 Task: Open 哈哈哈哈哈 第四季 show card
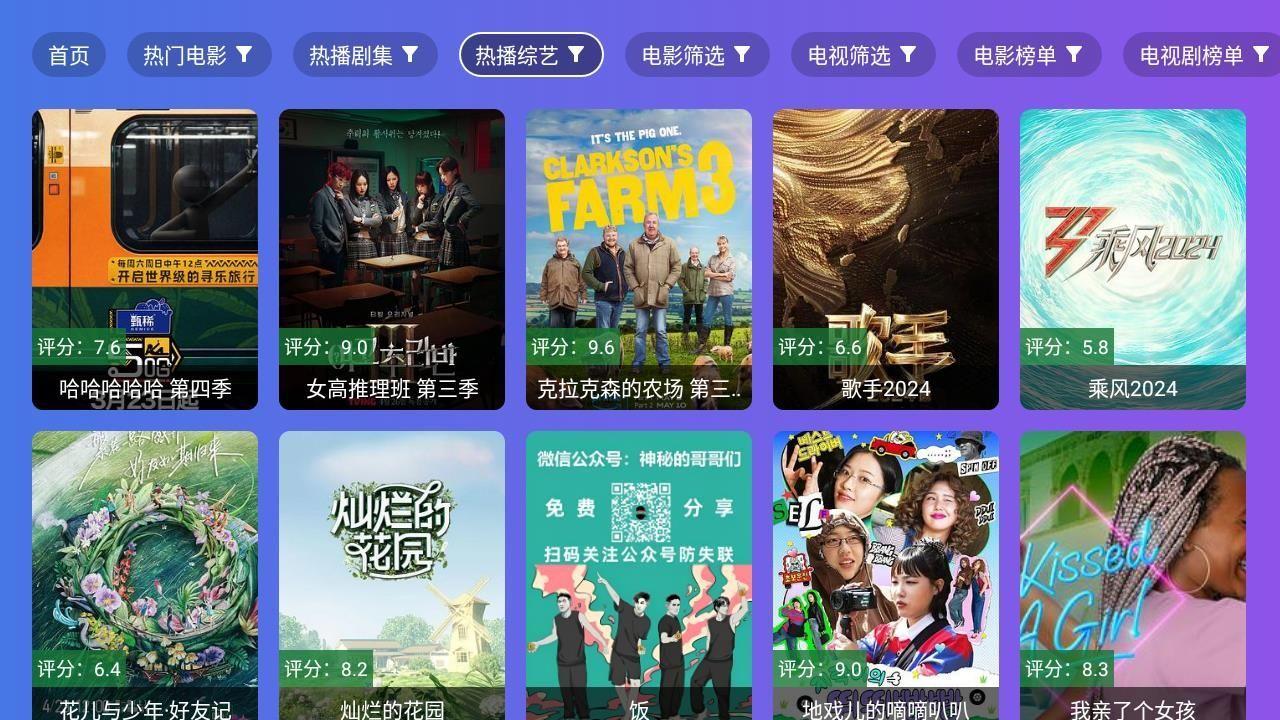click(x=145, y=259)
